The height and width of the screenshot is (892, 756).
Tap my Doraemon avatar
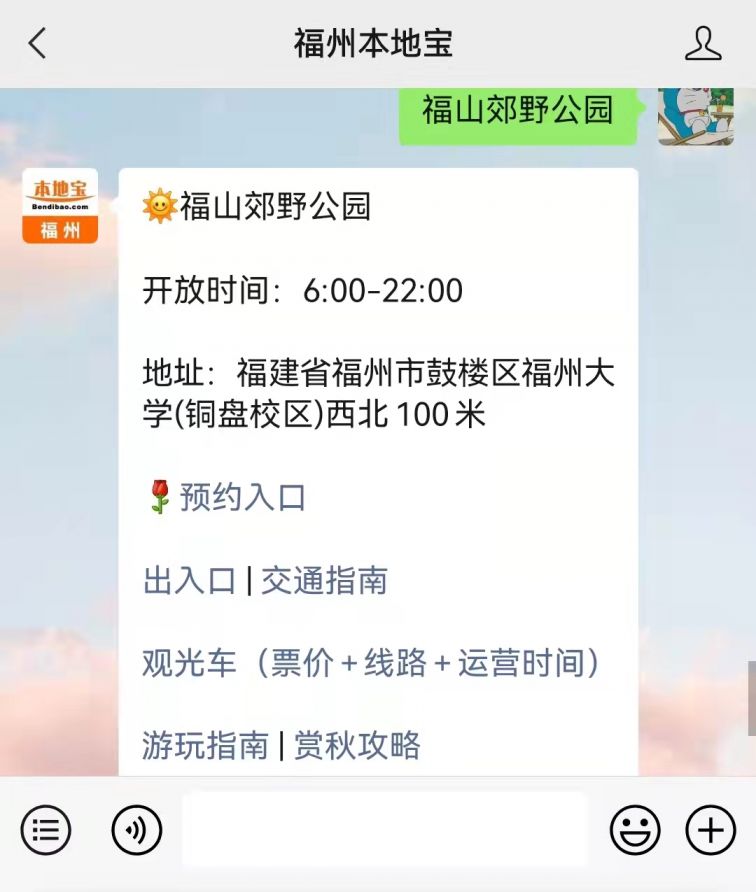point(695,117)
